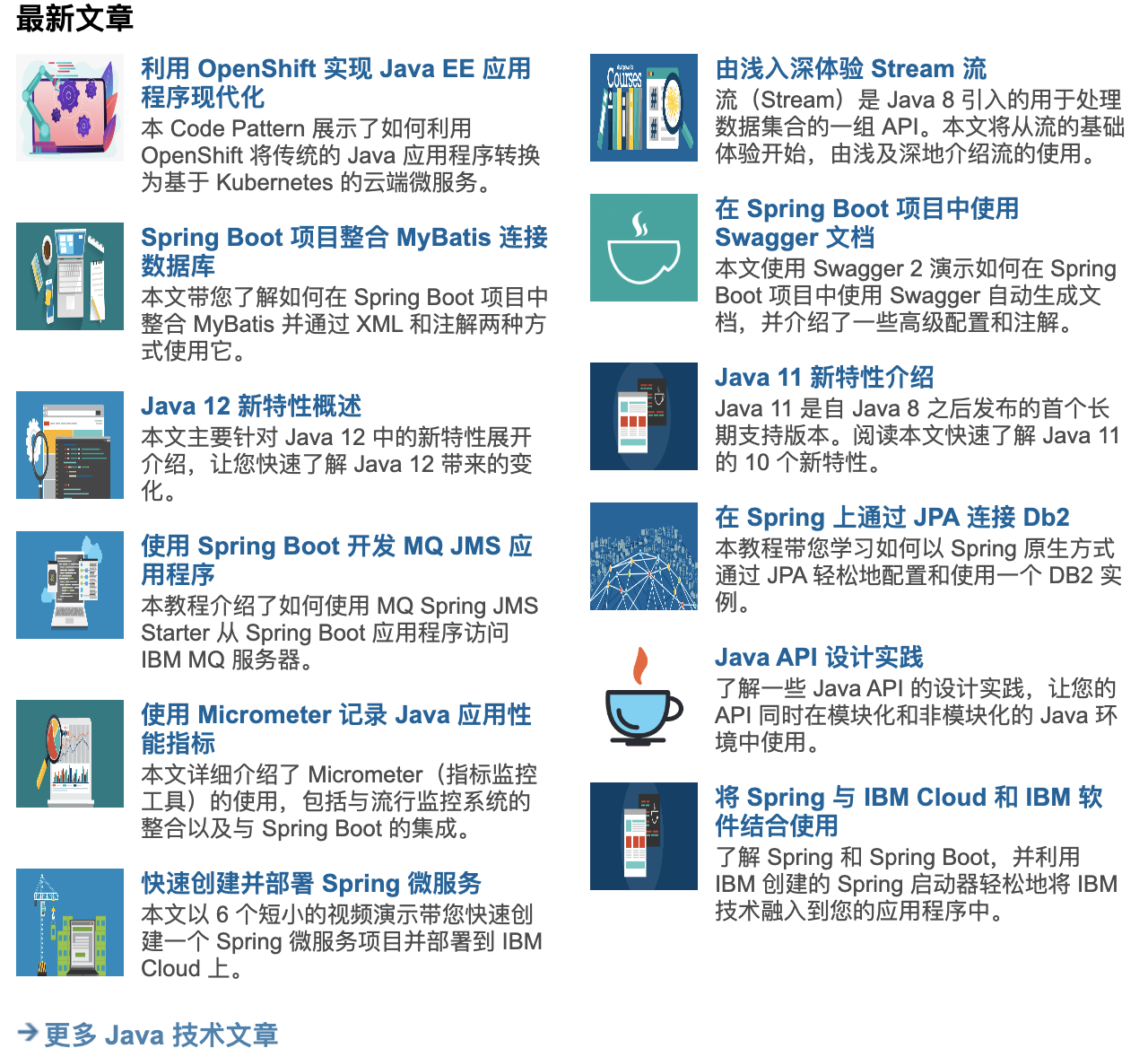Open 快速创建并部署 Spring 微服务 article
This screenshot has height=1057, width=1148.
[311, 884]
